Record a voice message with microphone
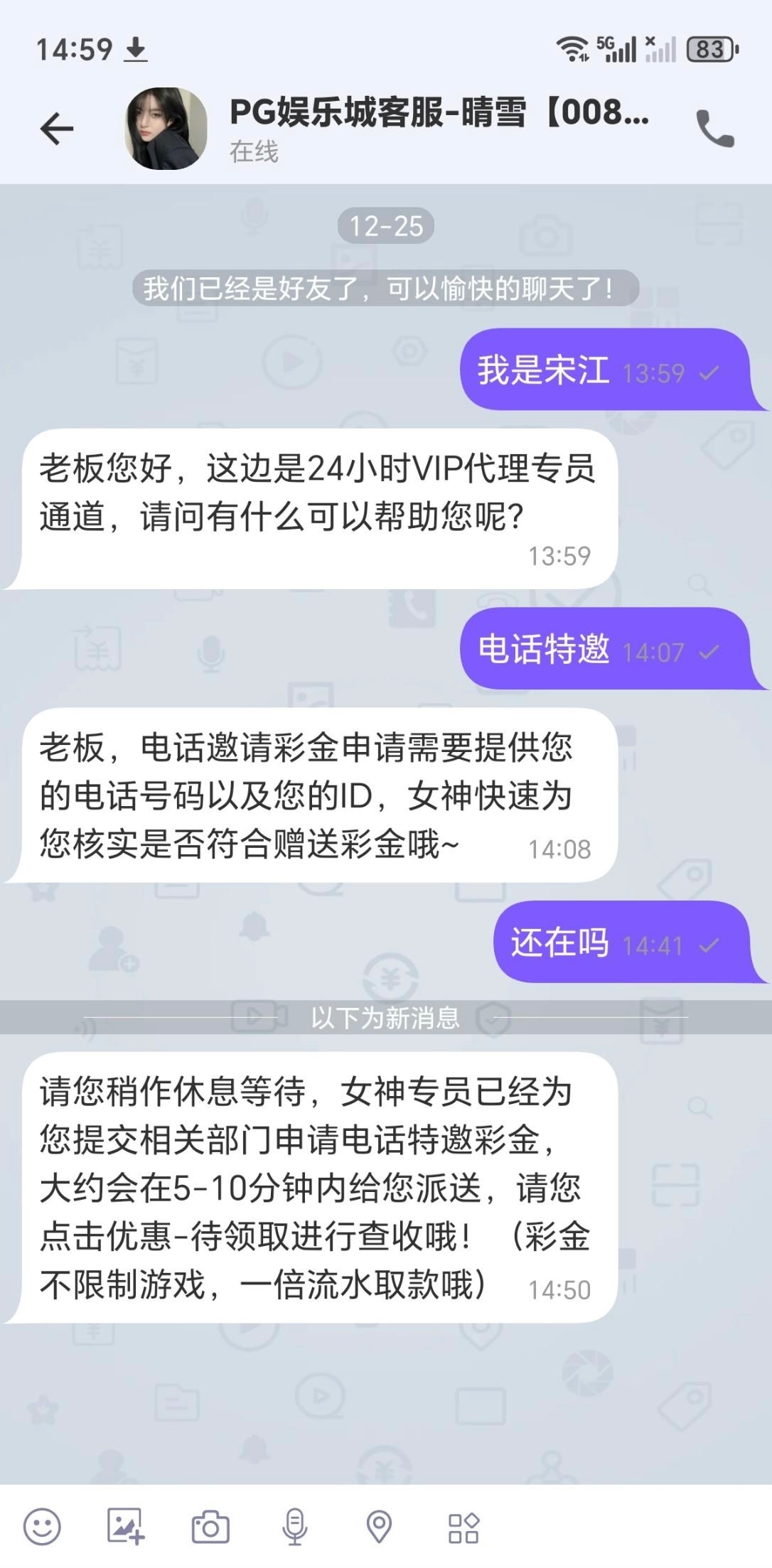This screenshot has width=772, height=1568. [x=294, y=1527]
